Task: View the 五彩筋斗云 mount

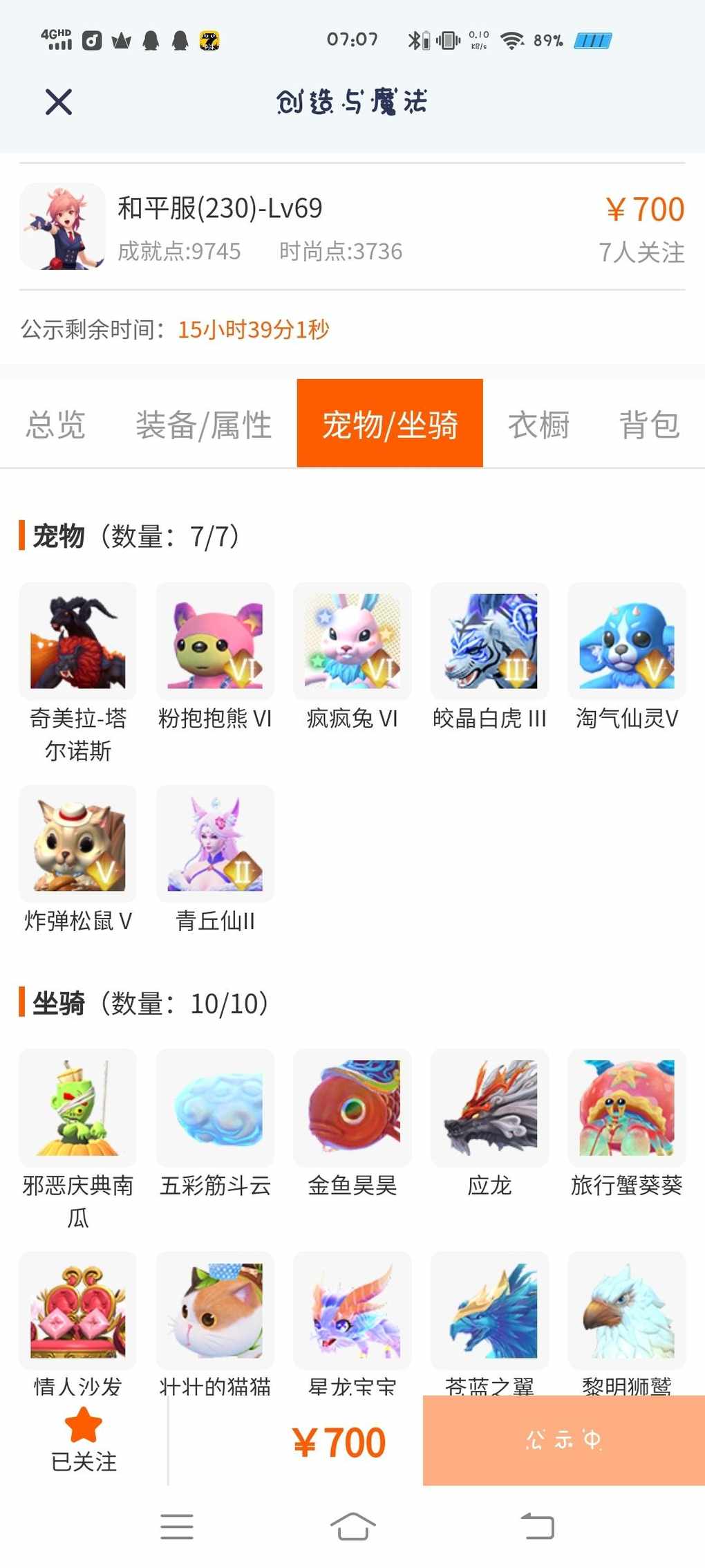Action: [x=215, y=1108]
